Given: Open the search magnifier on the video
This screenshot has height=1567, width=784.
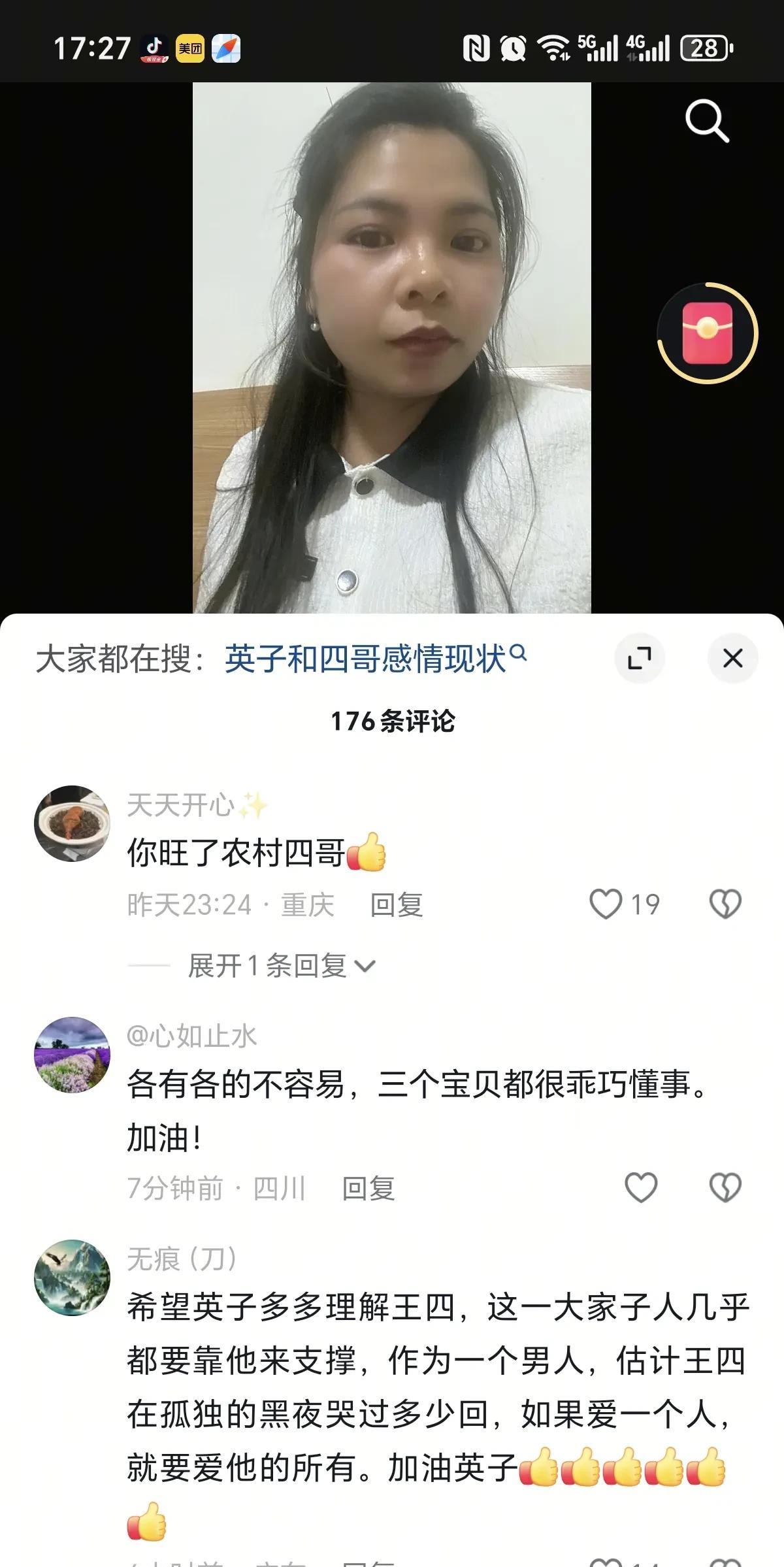Looking at the screenshot, I should click(706, 122).
